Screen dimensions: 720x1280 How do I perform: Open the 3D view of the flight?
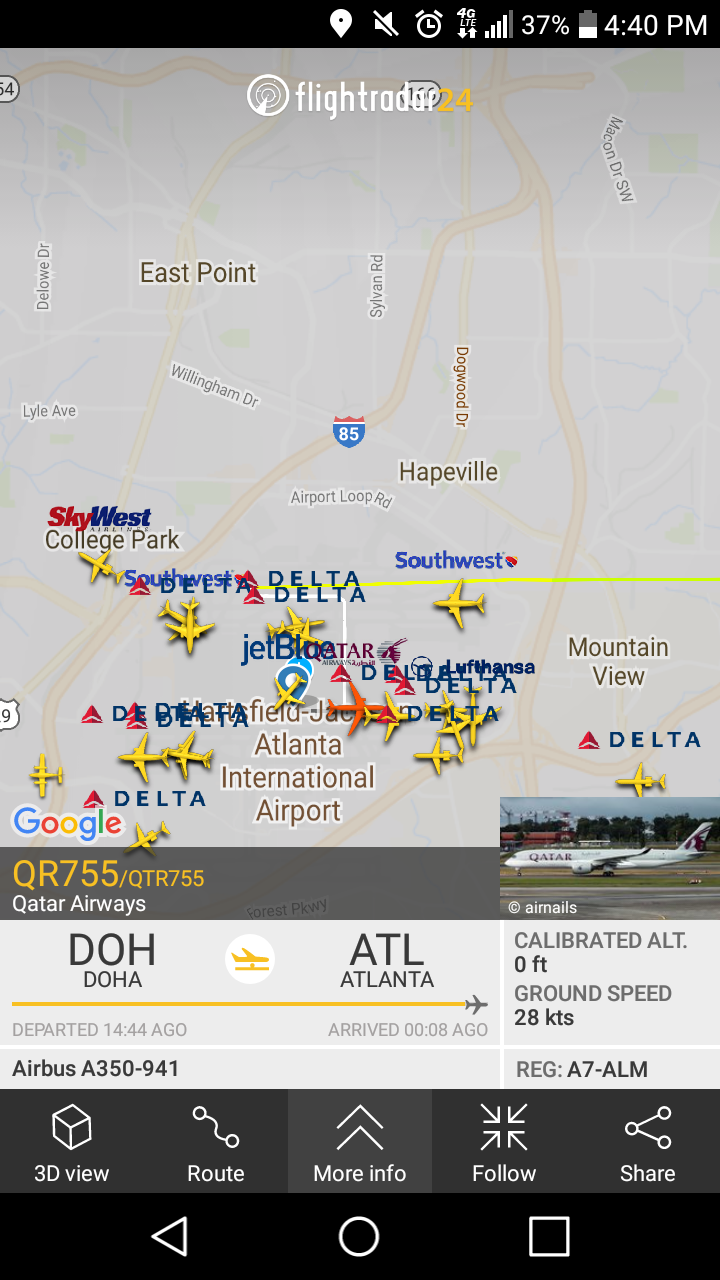[72, 1141]
